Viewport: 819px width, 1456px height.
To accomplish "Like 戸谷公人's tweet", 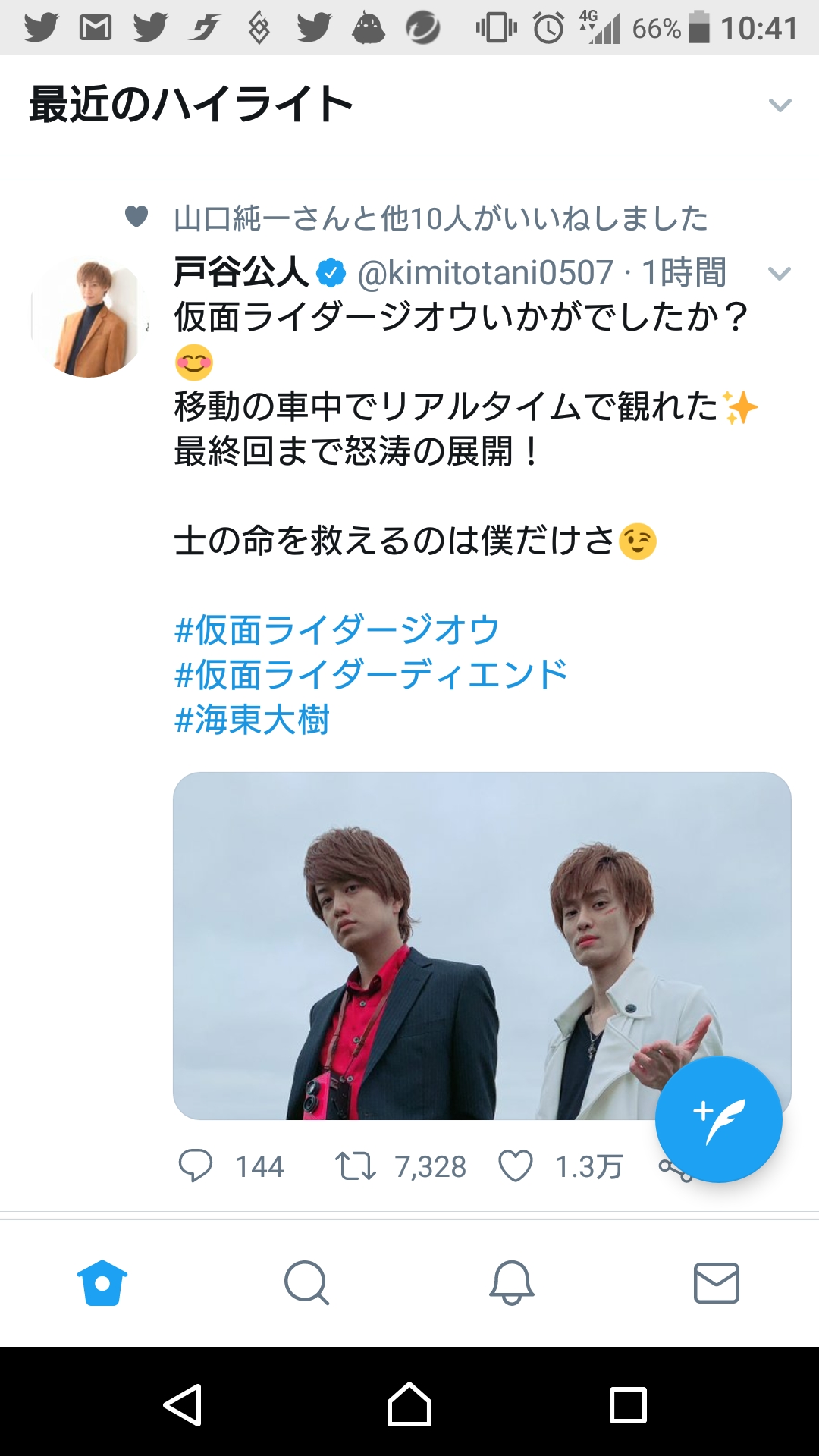I will coord(516,1166).
